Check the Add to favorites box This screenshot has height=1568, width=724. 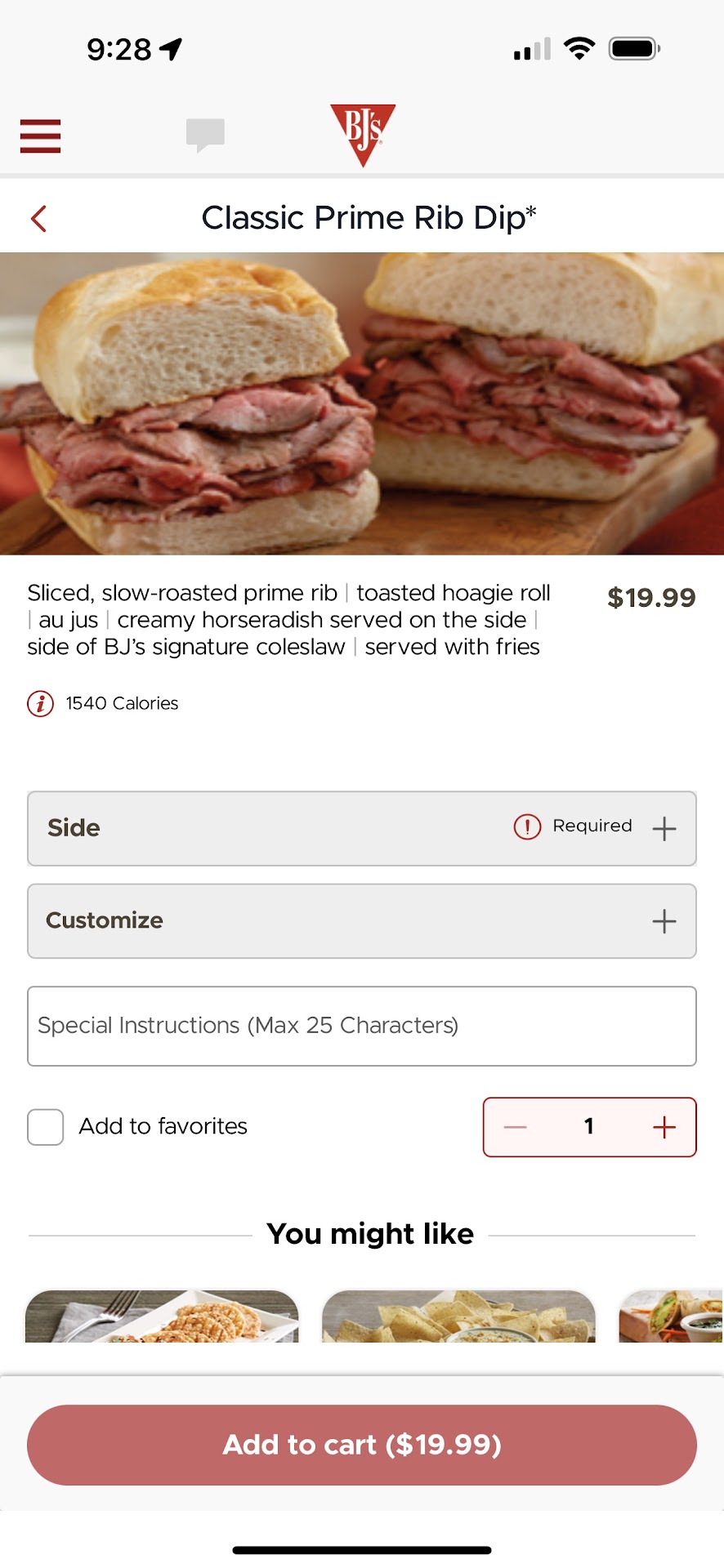46,1127
